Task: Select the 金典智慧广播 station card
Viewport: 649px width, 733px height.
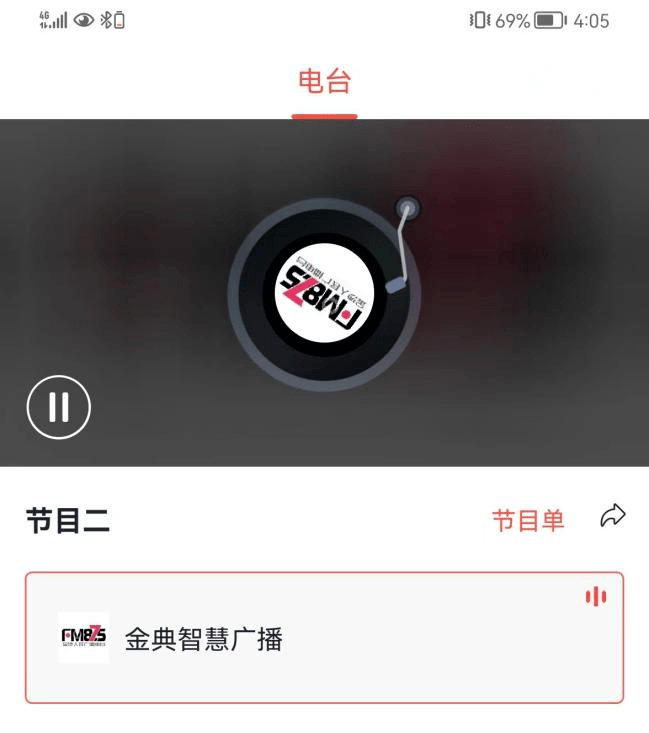Action: click(324, 638)
